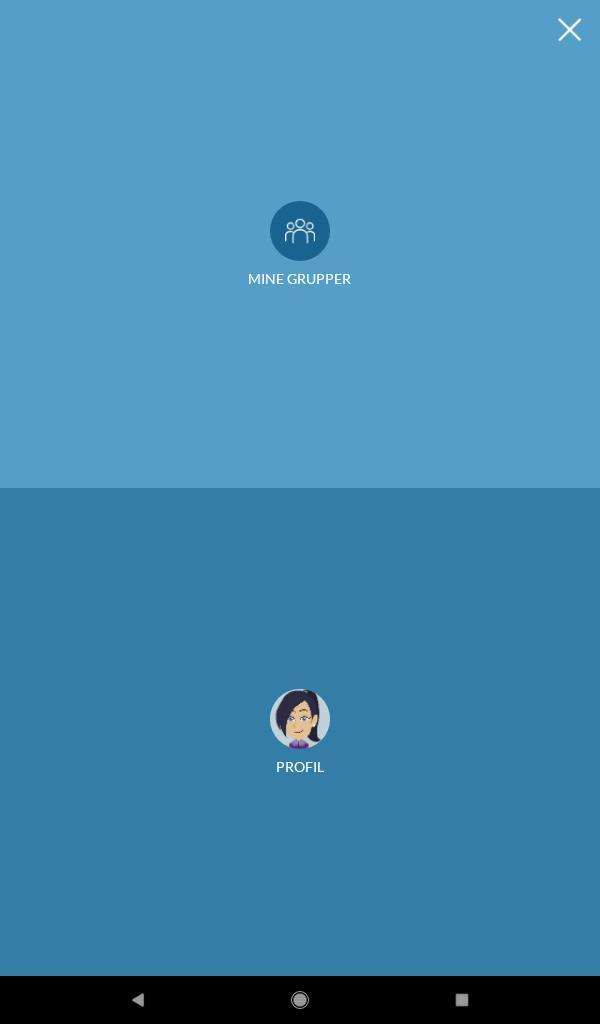Go to the device home screen
Screen dimensions: 600x1024
299,999
